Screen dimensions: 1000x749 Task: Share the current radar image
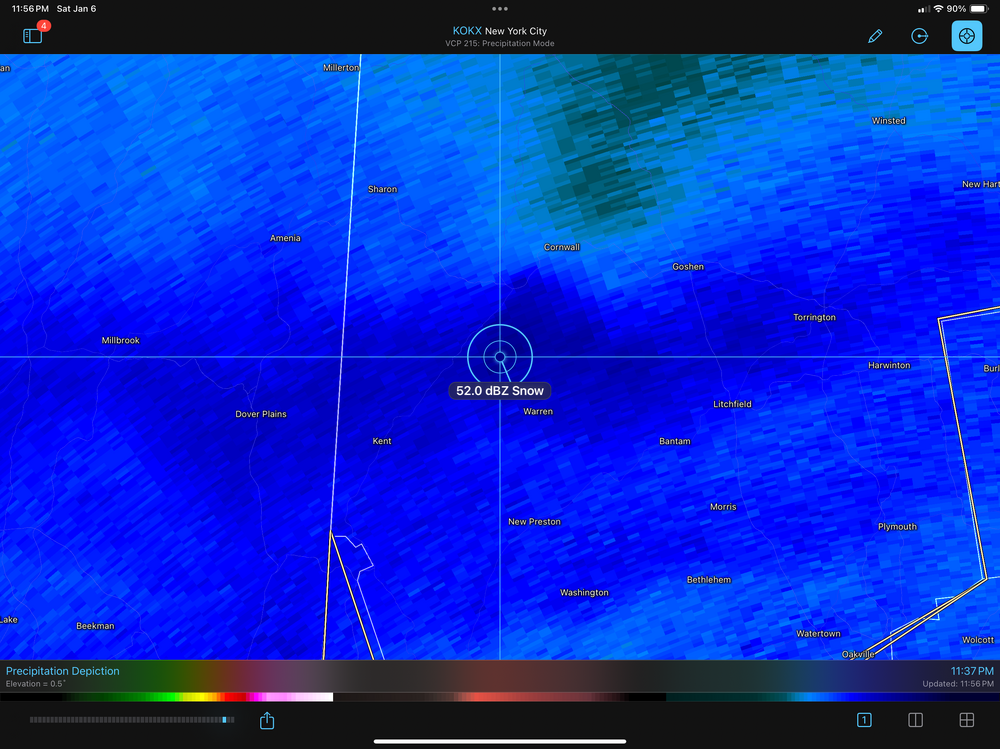coord(267,720)
